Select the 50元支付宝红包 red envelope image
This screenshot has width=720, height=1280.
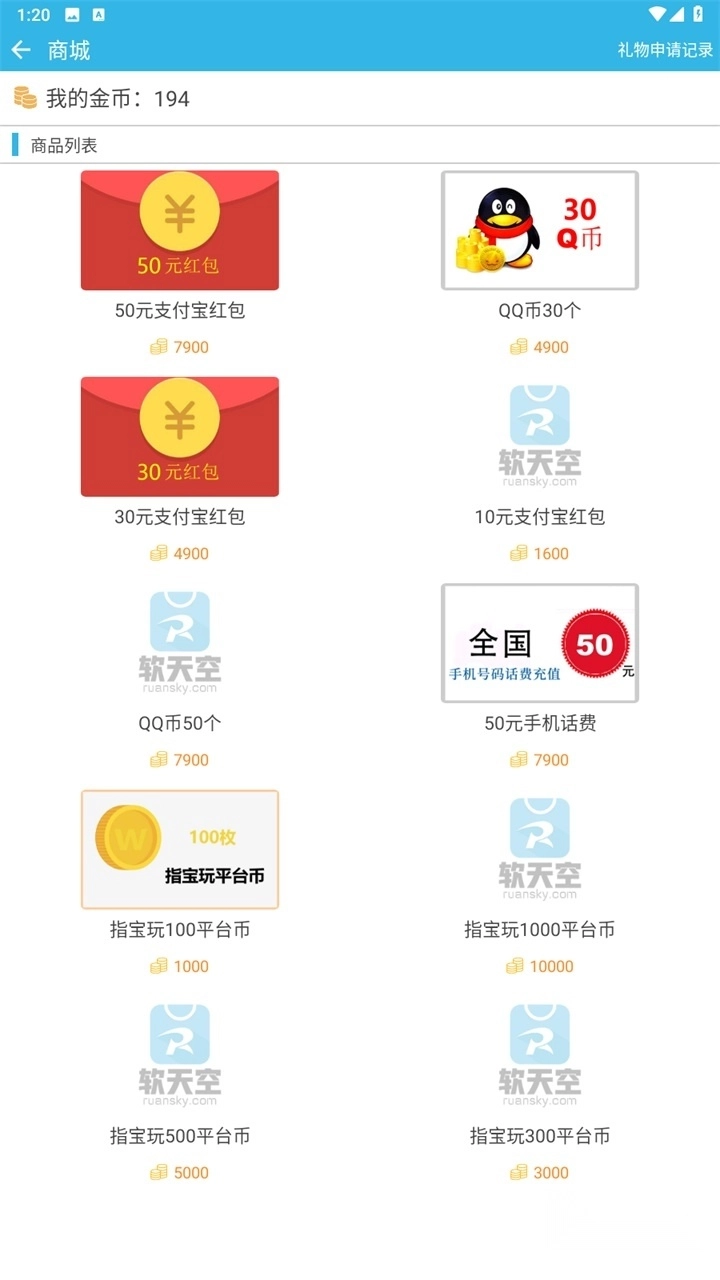point(179,229)
